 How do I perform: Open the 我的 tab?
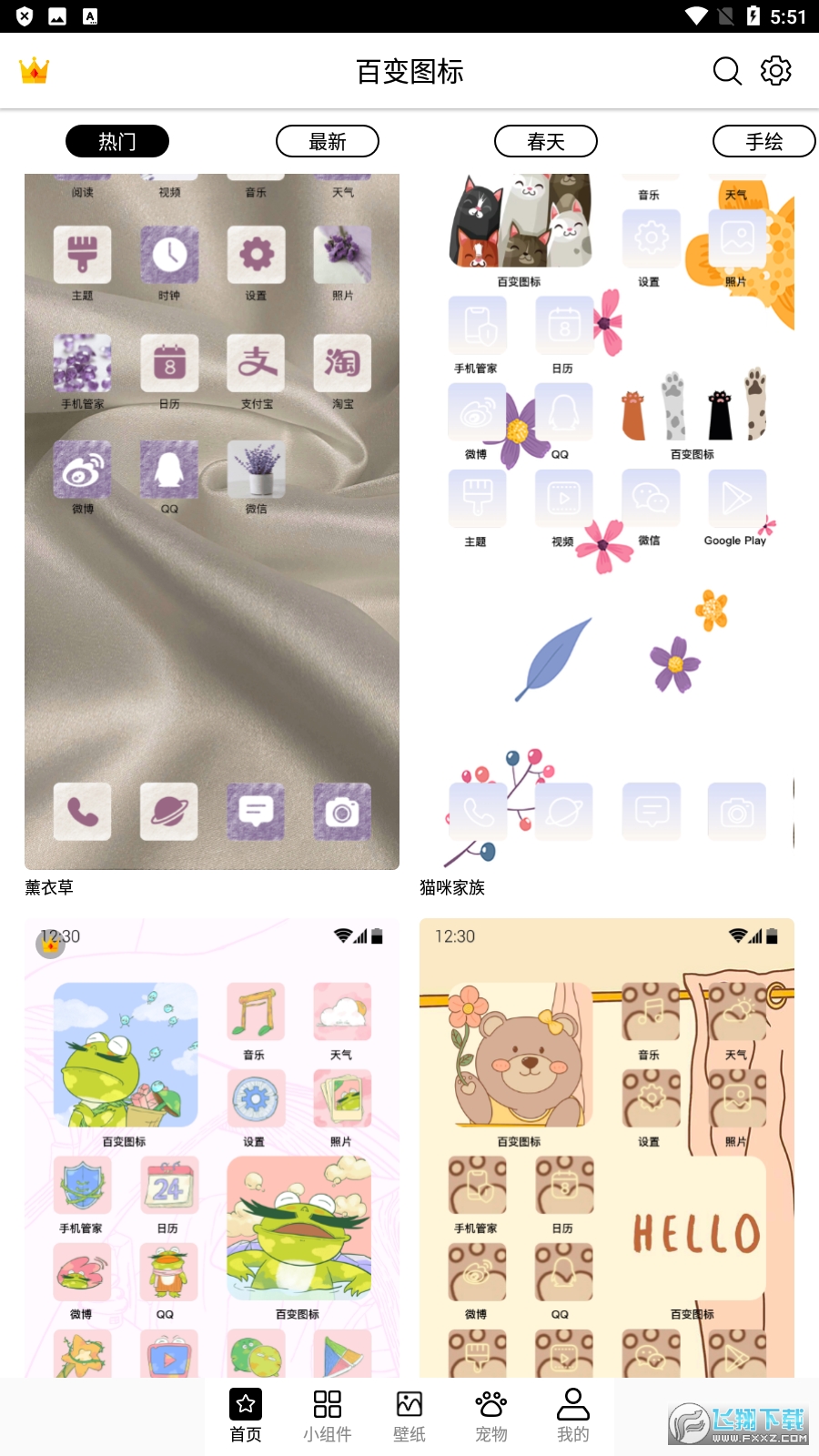point(573,1415)
